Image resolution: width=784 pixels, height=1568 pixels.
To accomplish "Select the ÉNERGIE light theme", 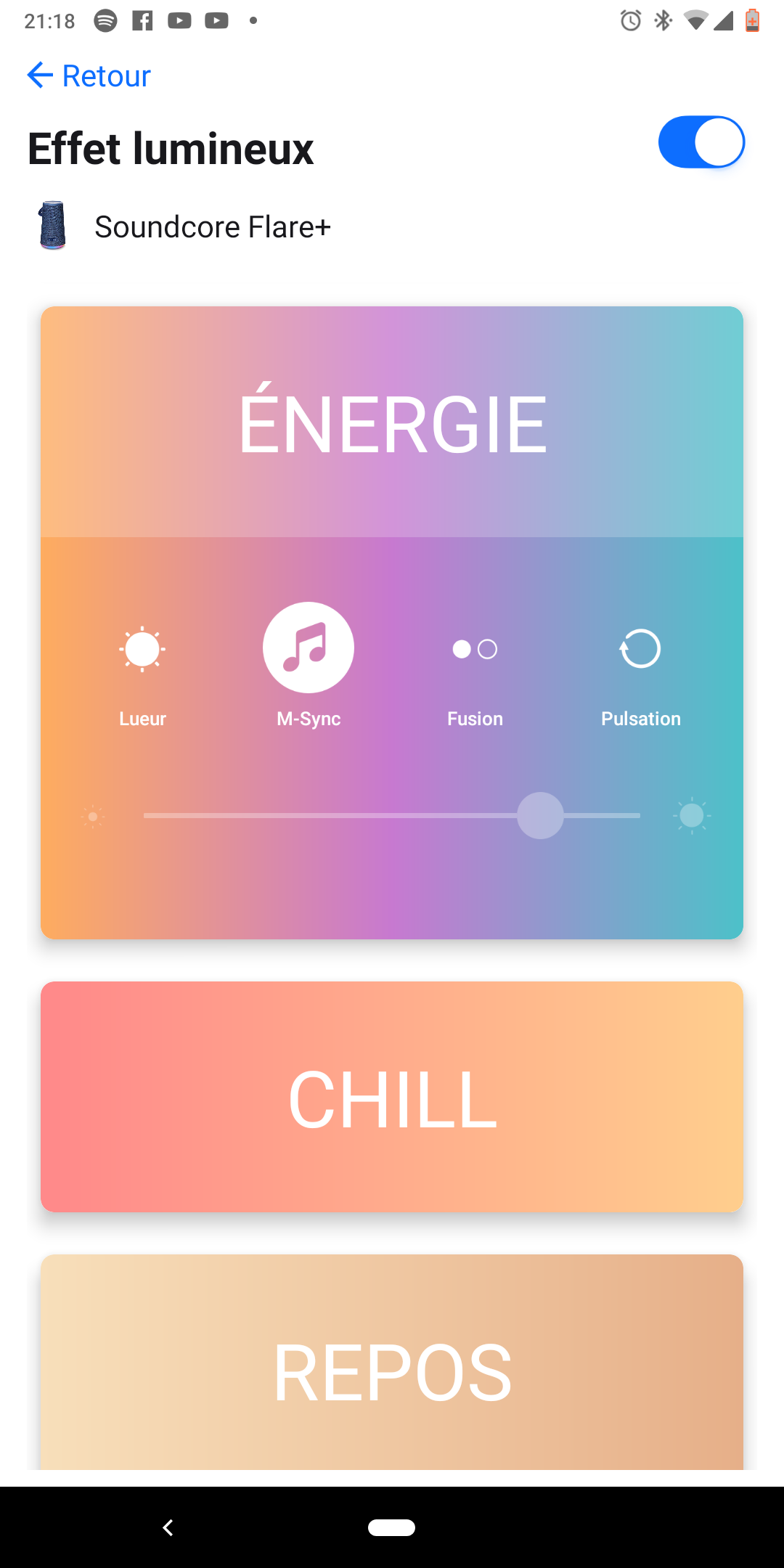I will click(x=392, y=422).
